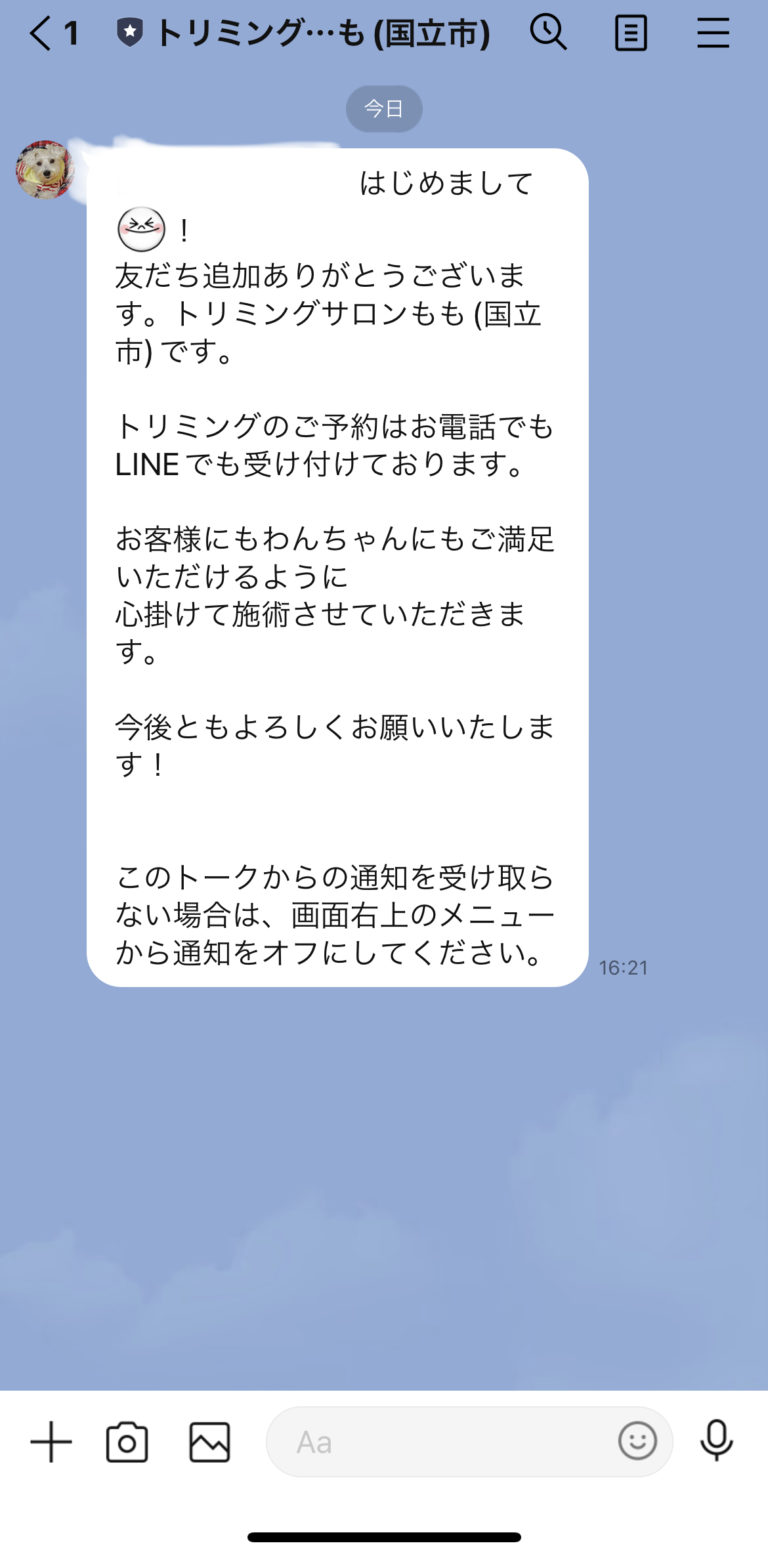Open the notes/announcement icon at top
Screen dimensions: 768x1558
[x=631, y=33]
